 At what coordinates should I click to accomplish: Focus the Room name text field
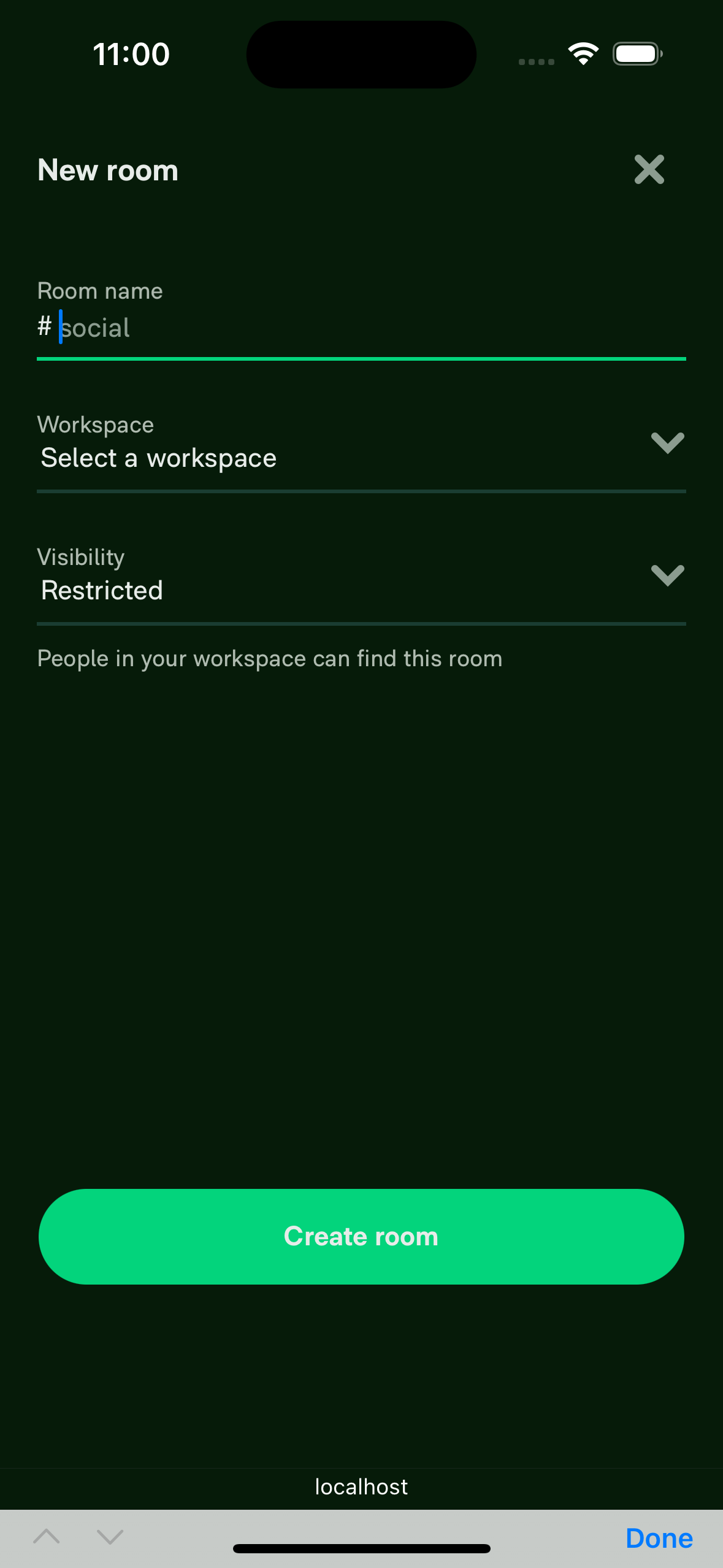pos(368,328)
